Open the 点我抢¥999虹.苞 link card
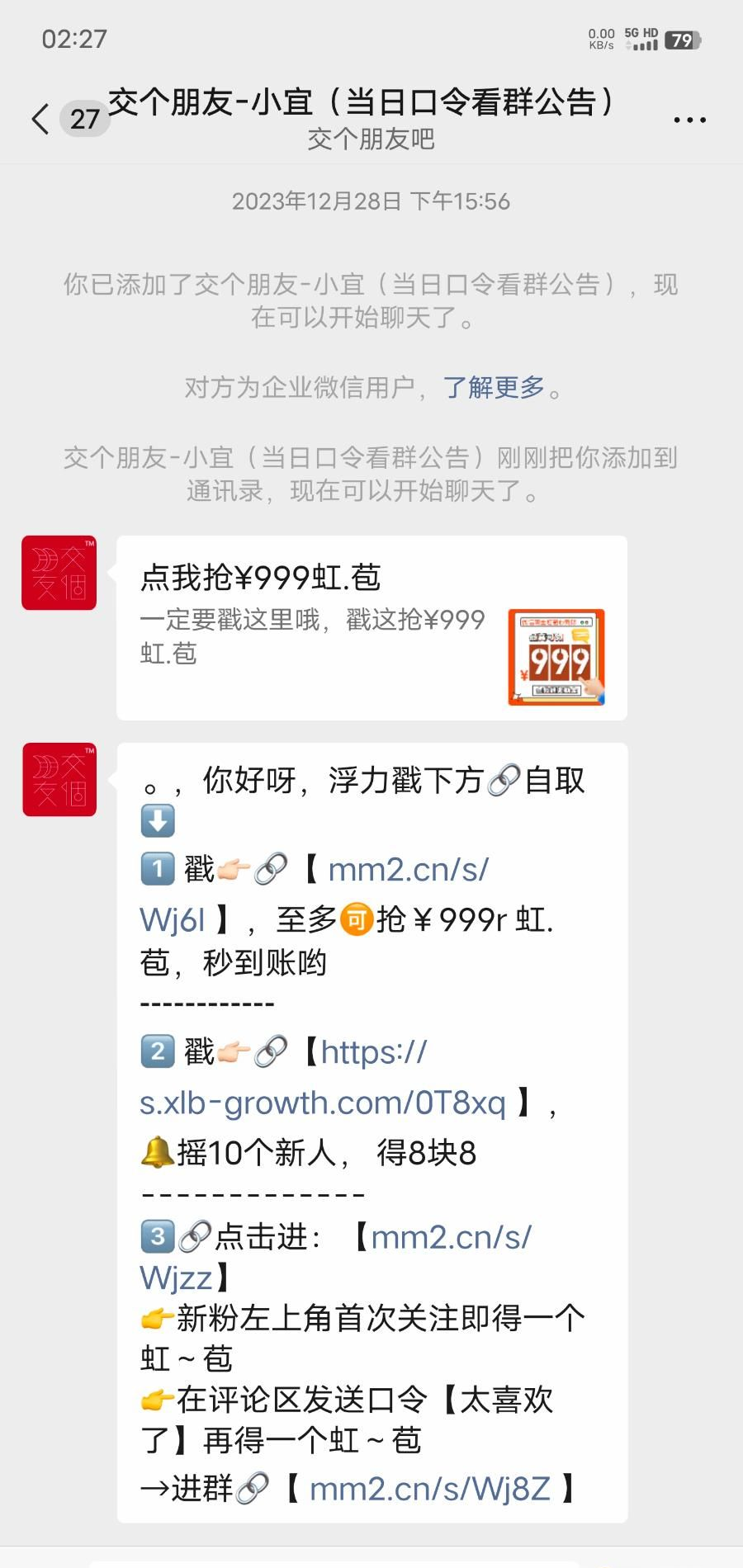Screen dimensions: 743x1568 [x=371, y=627]
